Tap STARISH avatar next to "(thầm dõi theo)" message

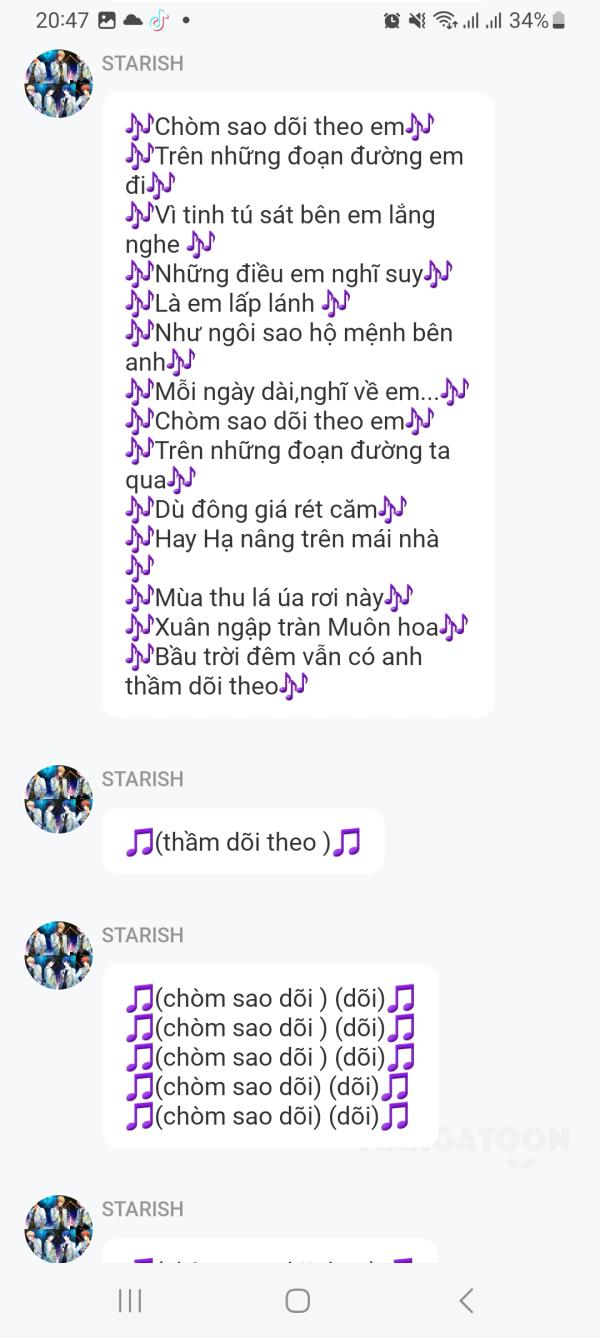tap(58, 799)
